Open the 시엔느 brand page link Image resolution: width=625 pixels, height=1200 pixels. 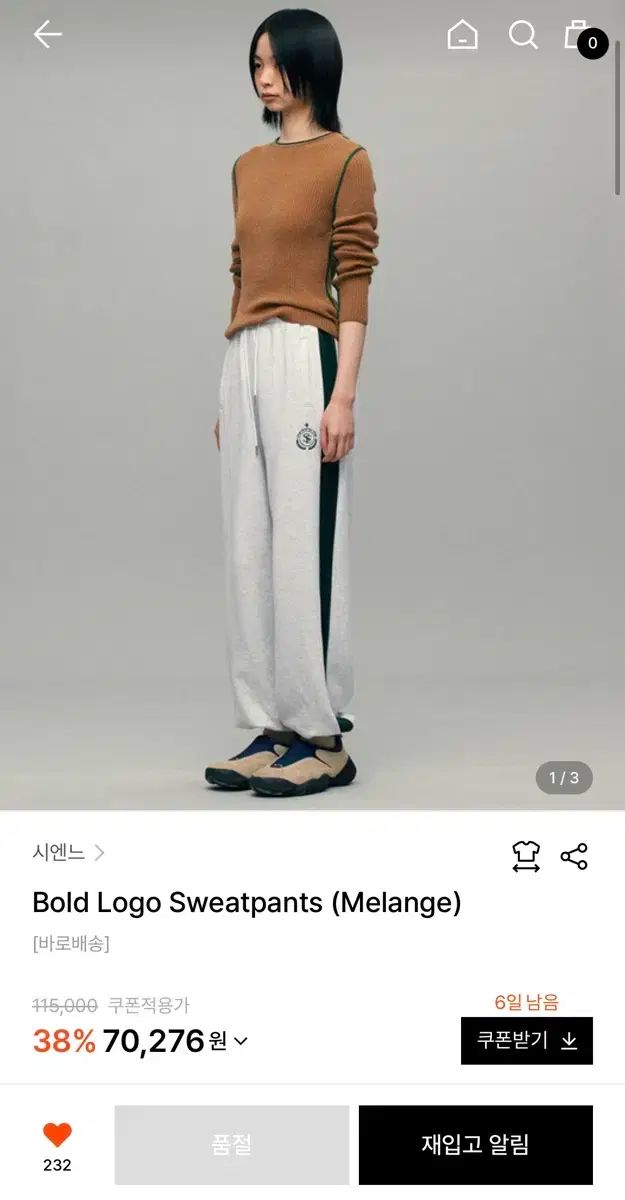click(68, 853)
